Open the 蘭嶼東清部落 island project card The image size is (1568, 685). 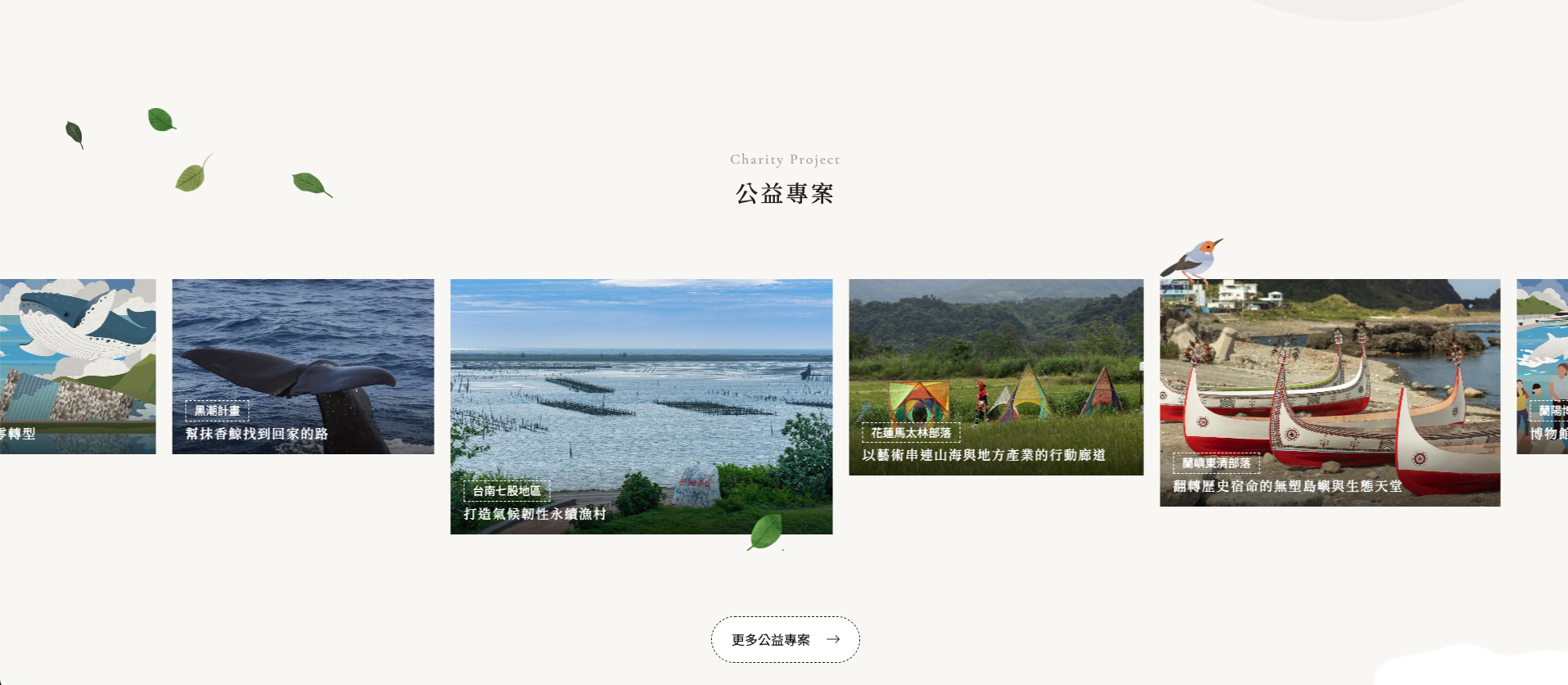tap(1329, 393)
